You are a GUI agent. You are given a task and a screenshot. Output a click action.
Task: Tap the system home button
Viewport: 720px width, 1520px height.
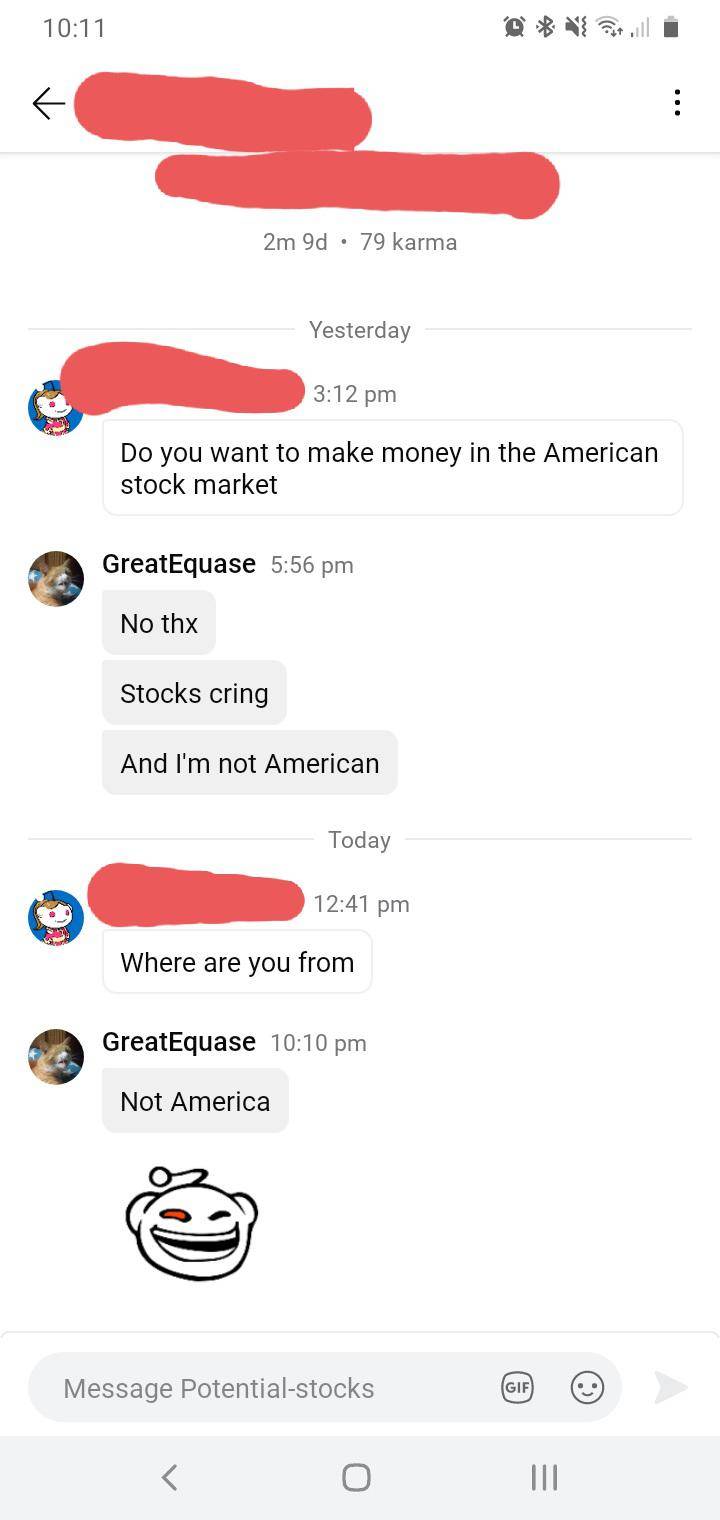pos(356,1477)
